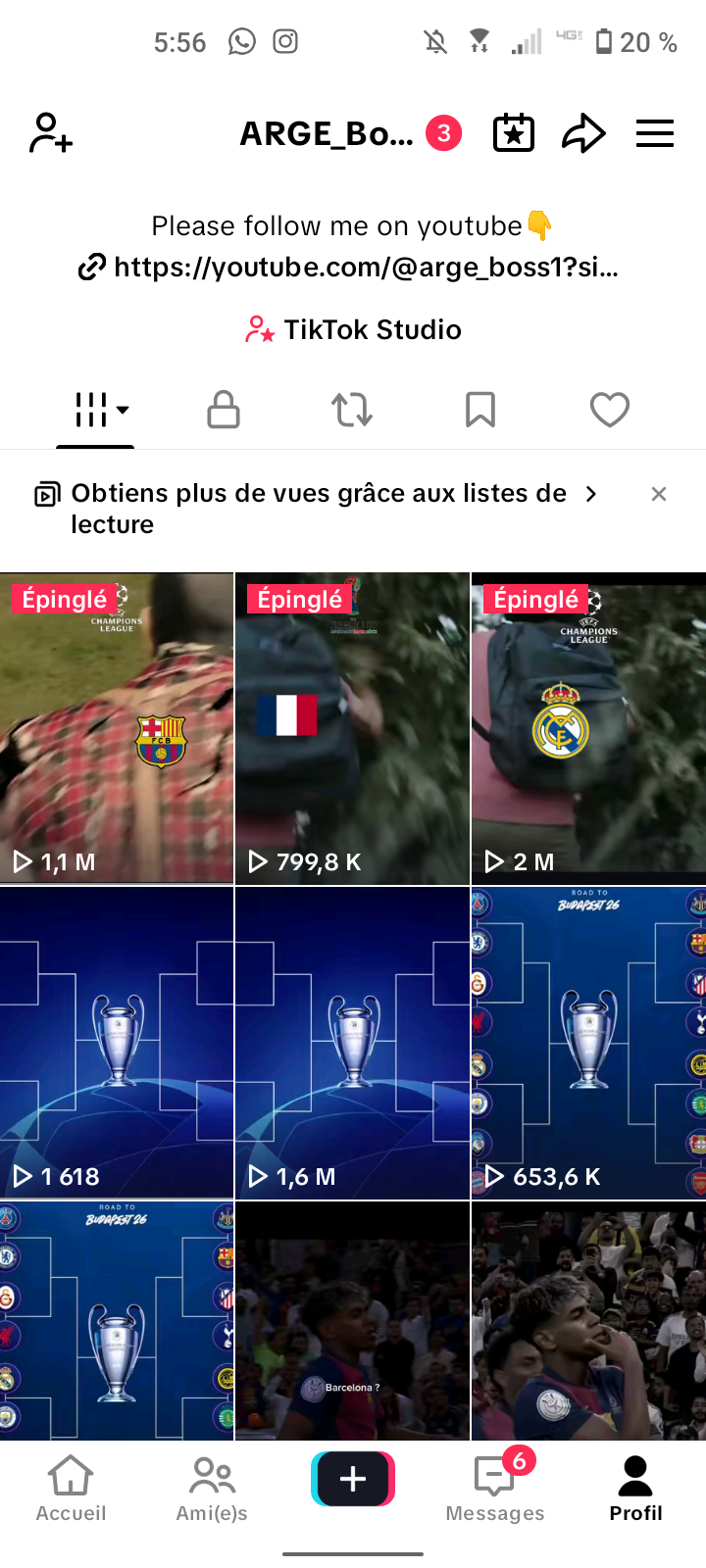Dismiss the playlists suggestion banner
Screen dimensions: 706x1568
point(659,494)
